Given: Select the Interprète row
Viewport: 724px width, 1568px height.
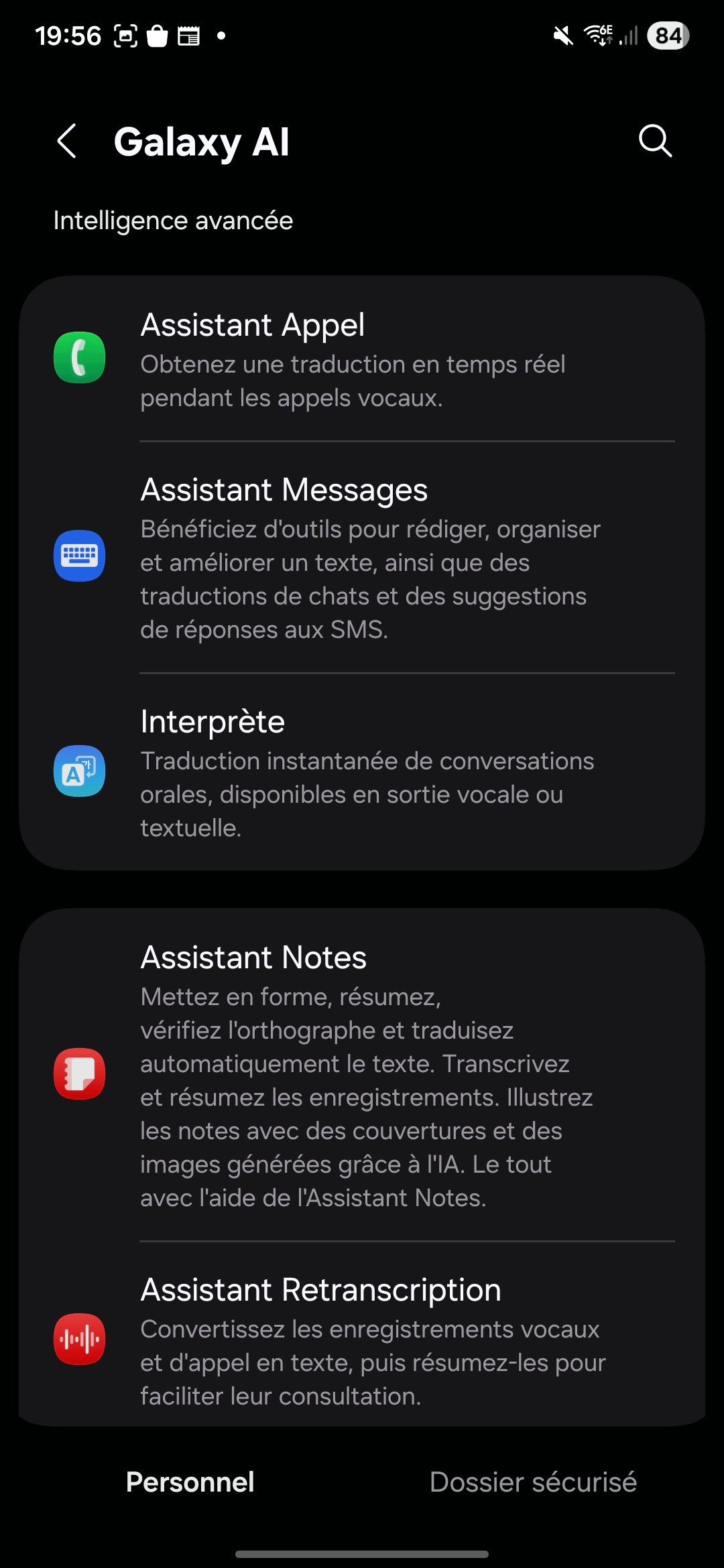Looking at the screenshot, I should [x=362, y=771].
